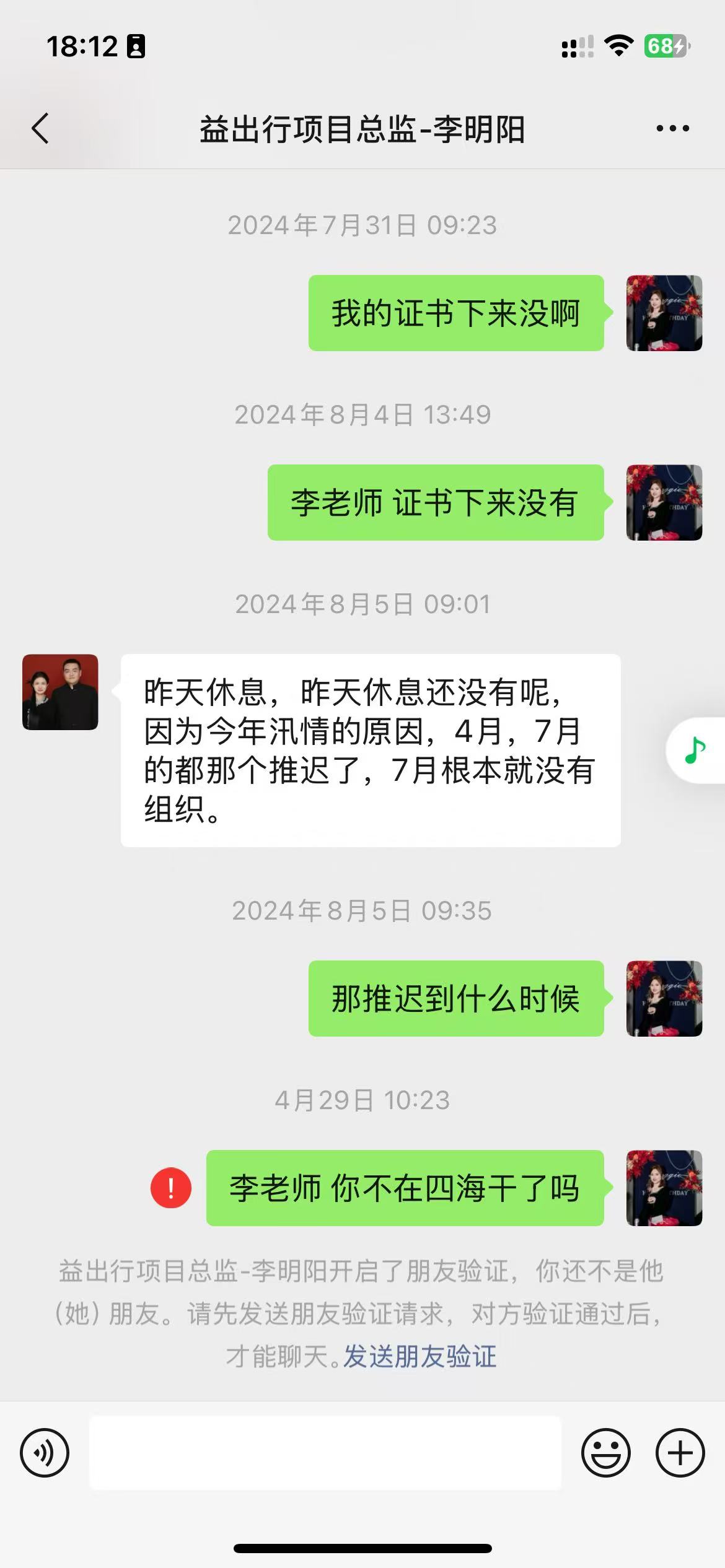Open the emoji sticker panel
This screenshot has width=725, height=1568.
605,1453
